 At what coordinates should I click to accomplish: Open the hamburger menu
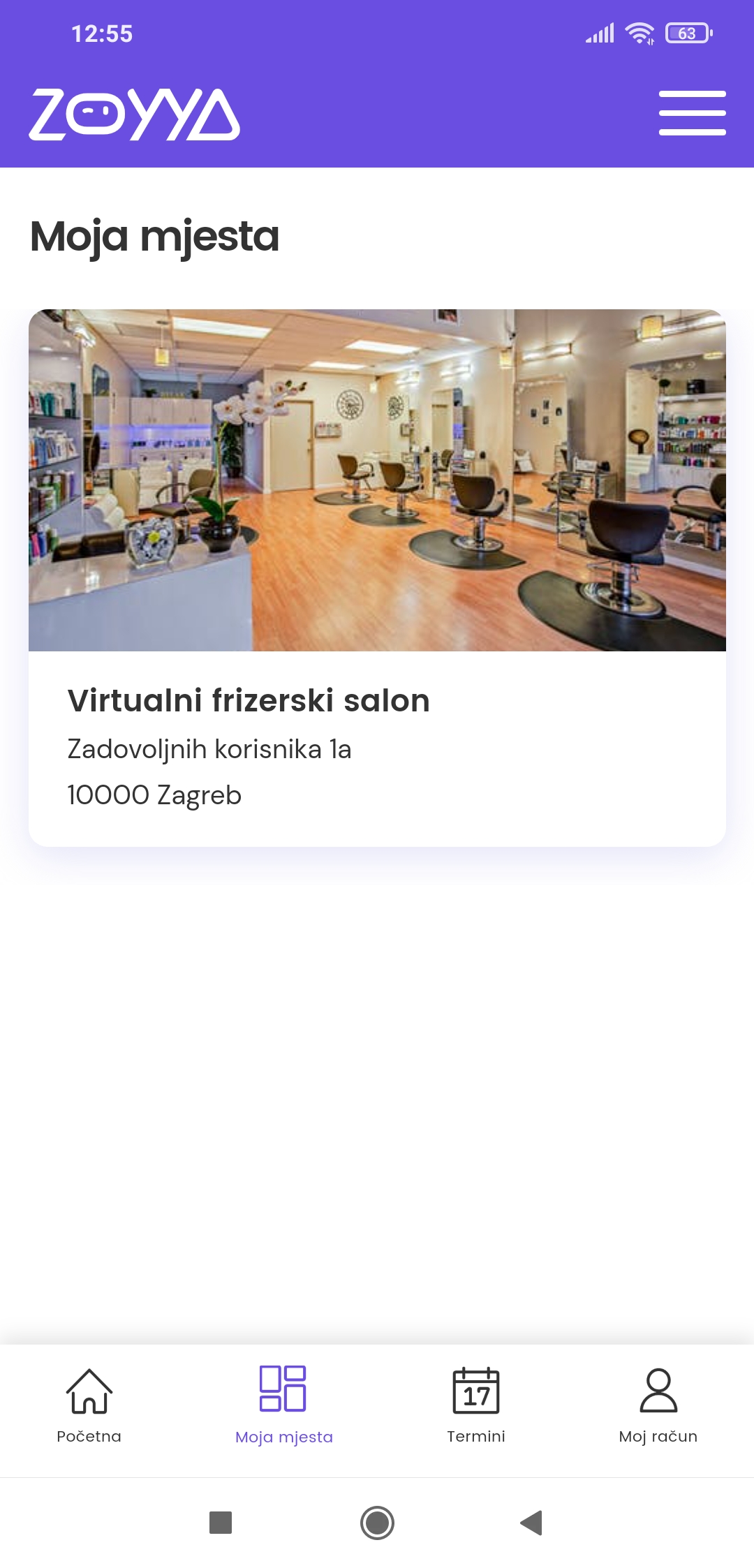692,113
